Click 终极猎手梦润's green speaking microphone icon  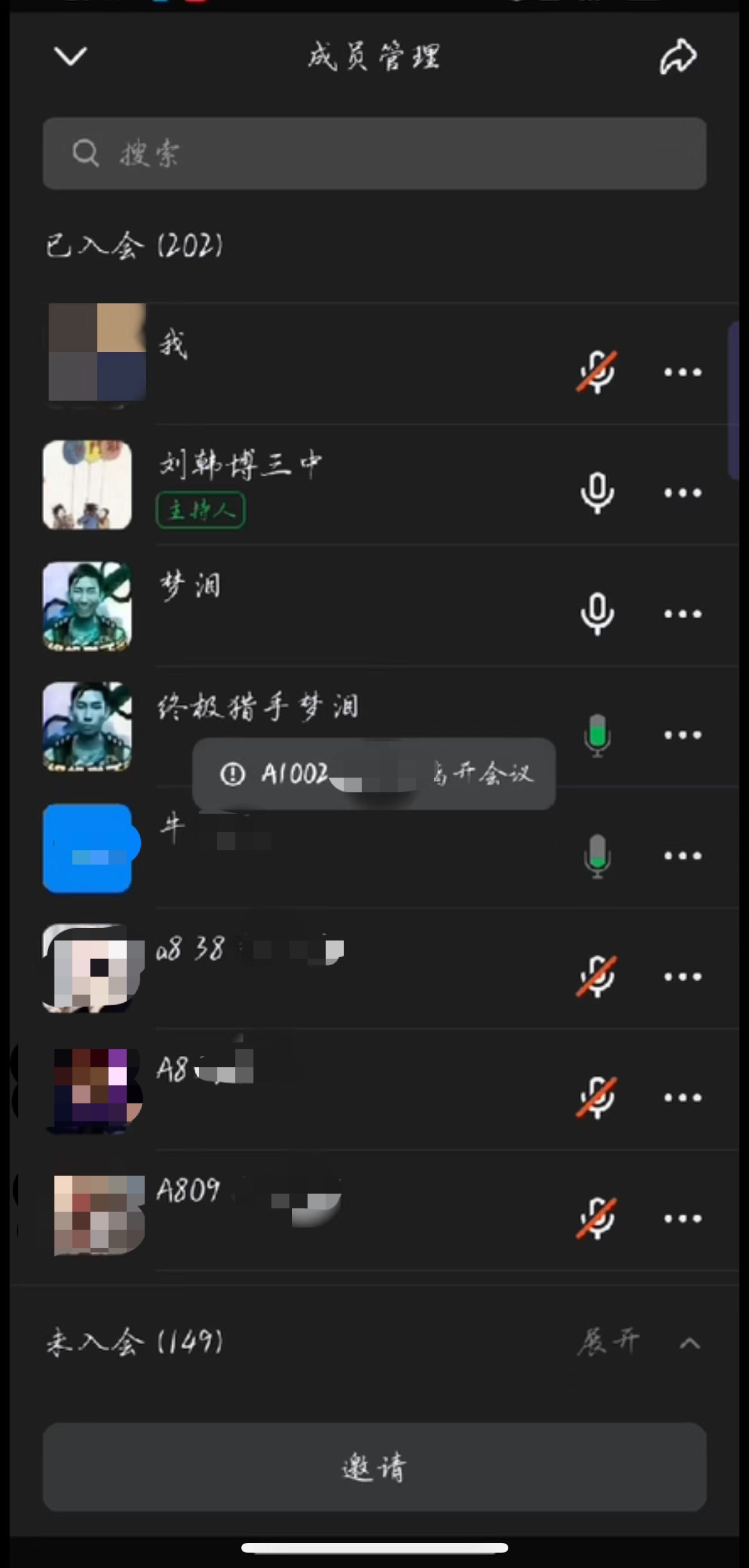(x=596, y=735)
